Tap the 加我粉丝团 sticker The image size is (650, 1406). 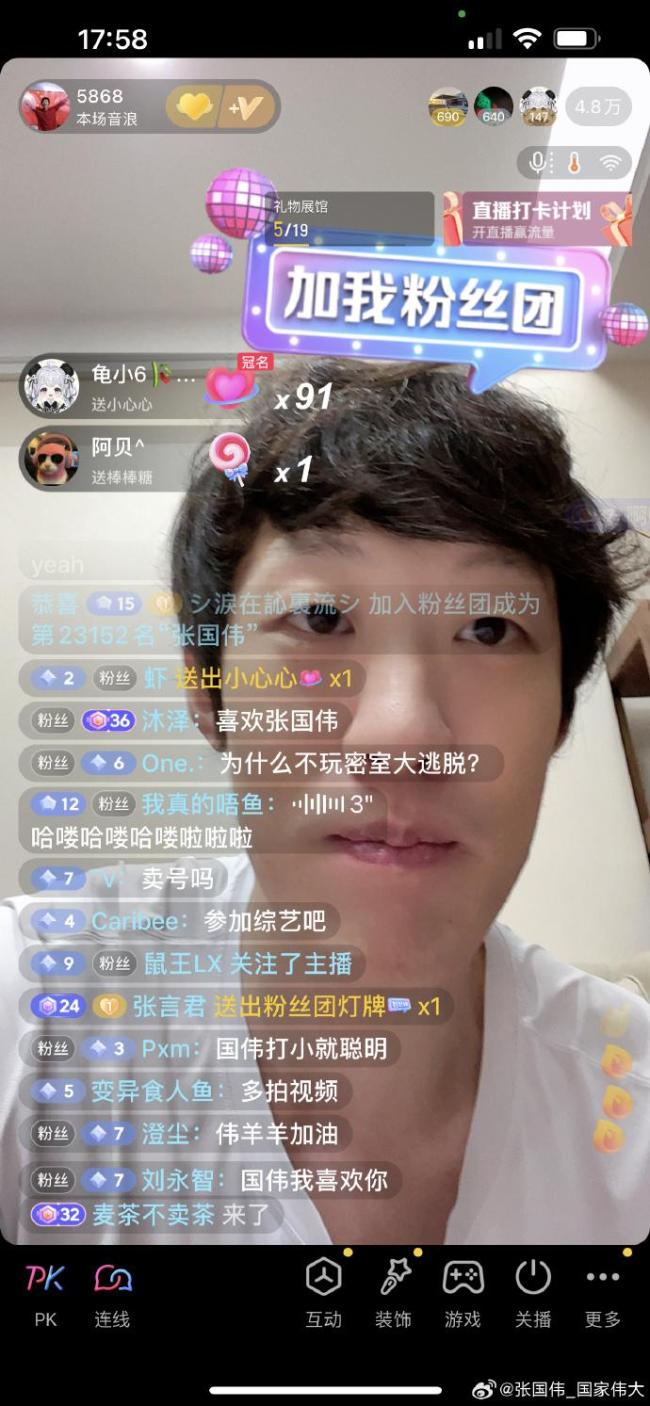(425, 295)
